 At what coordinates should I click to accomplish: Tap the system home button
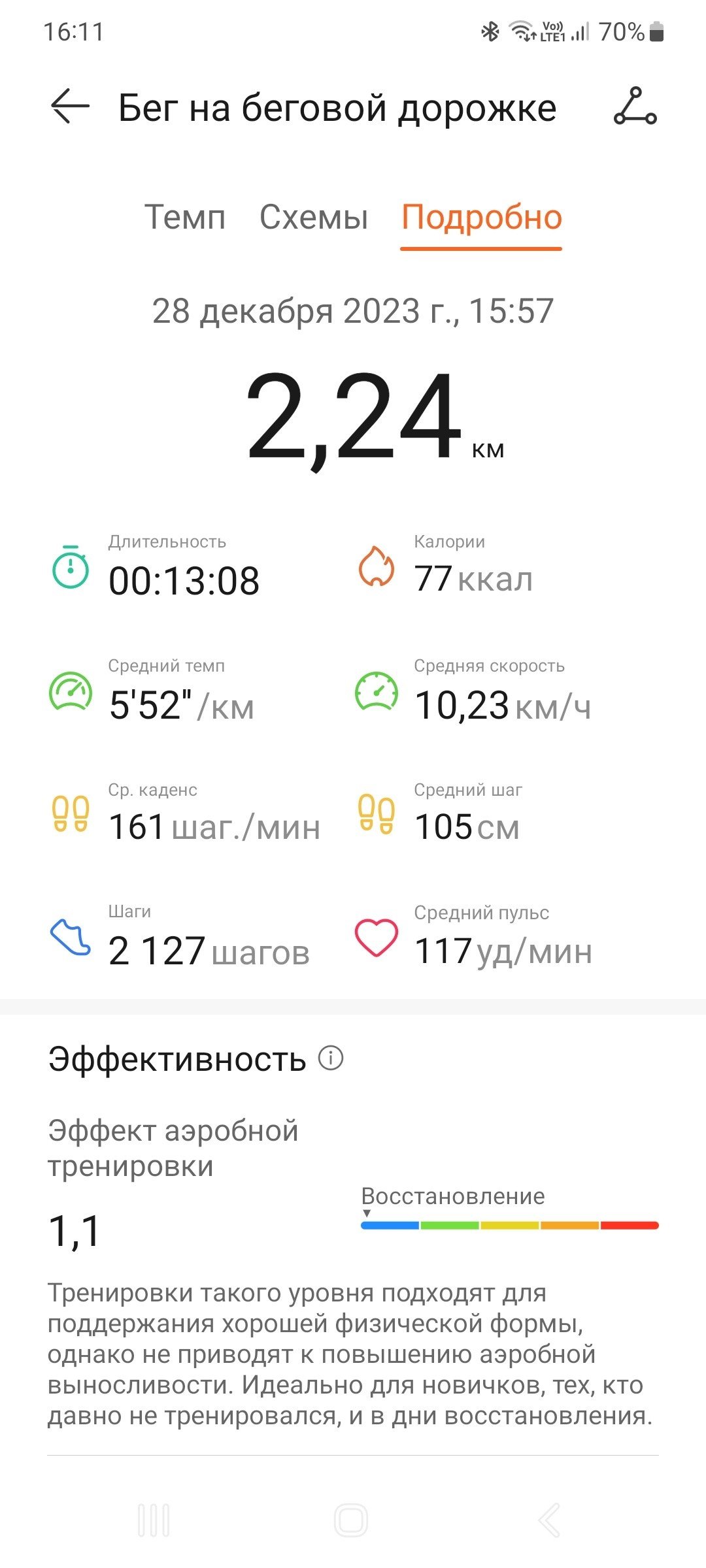pyautogui.click(x=352, y=1520)
